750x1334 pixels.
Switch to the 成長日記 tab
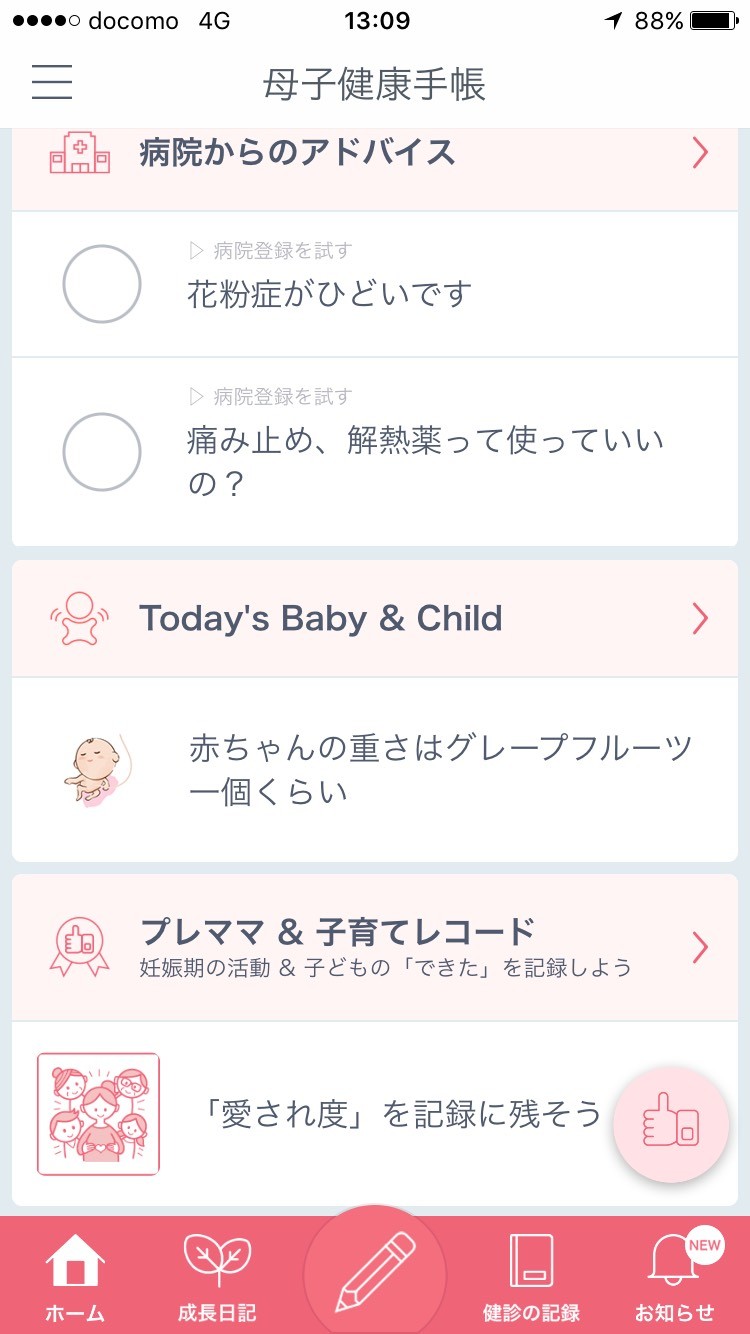[217, 1277]
